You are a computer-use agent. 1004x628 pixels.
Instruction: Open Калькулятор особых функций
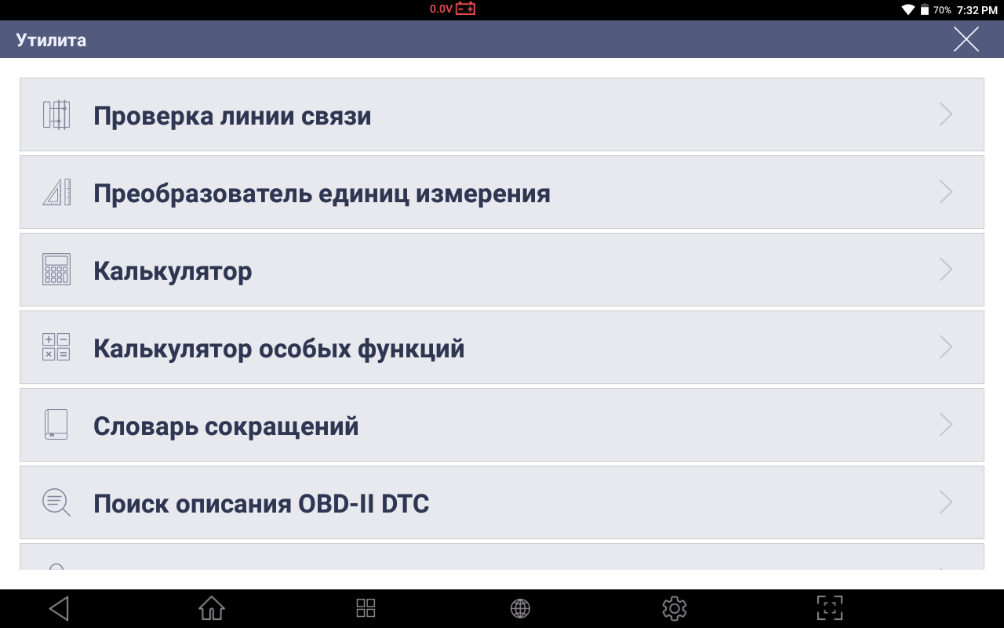pos(501,348)
